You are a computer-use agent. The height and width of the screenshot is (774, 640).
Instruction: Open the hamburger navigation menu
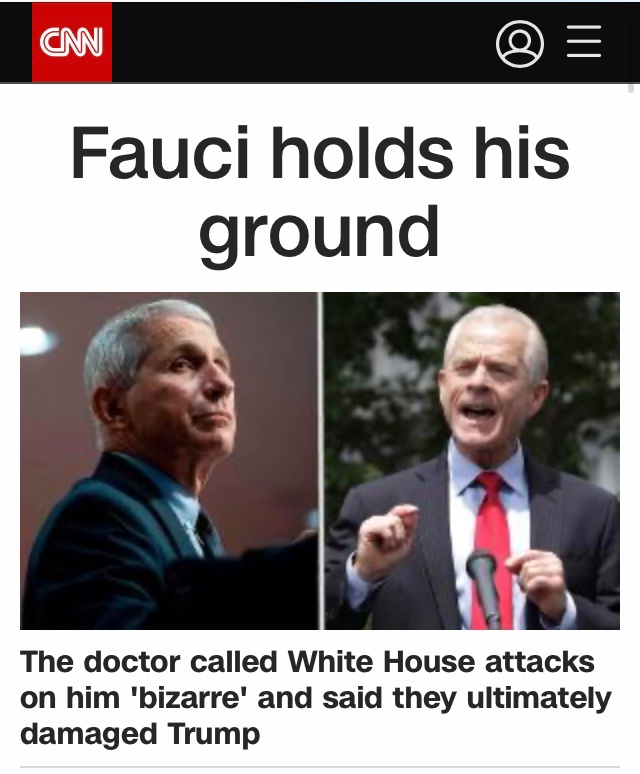(584, 43)
